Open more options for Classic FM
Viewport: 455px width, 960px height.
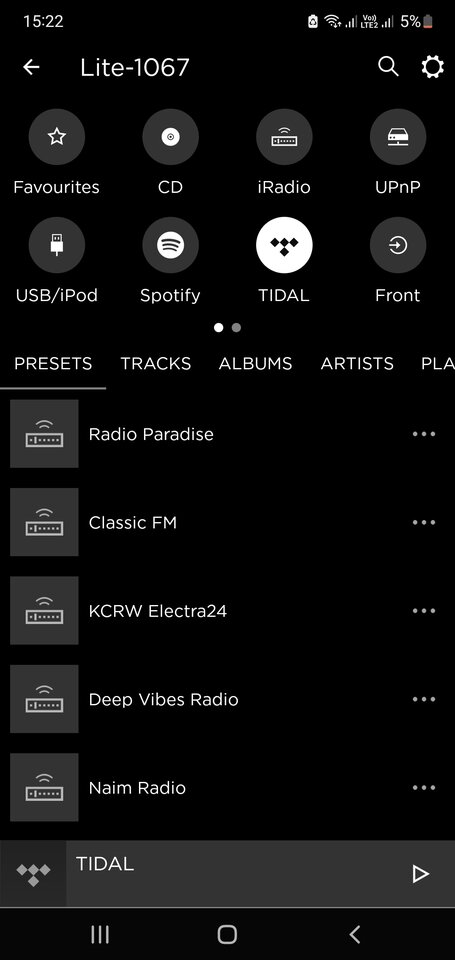pos(424,522)
